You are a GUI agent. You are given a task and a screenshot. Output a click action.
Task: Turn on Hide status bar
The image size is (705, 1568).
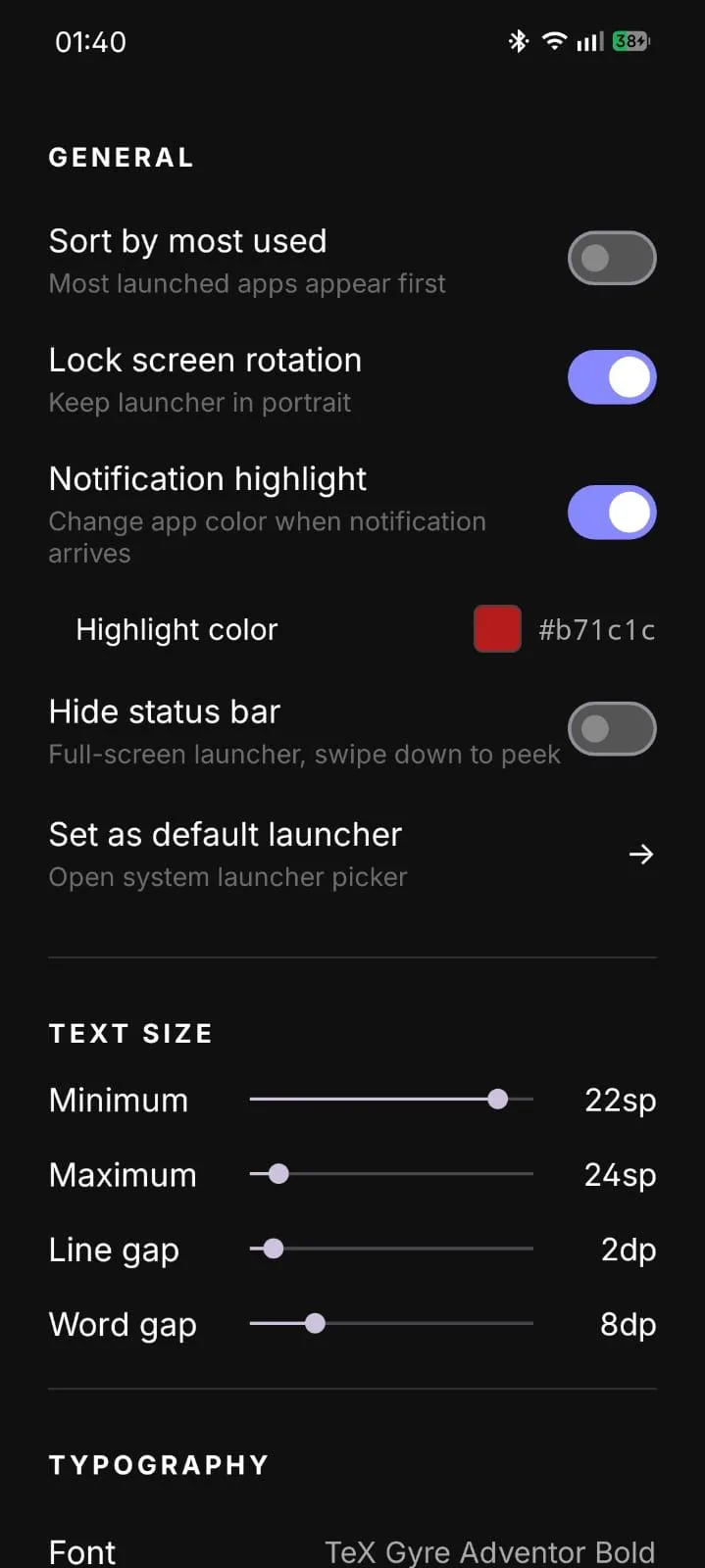(612, 729)
